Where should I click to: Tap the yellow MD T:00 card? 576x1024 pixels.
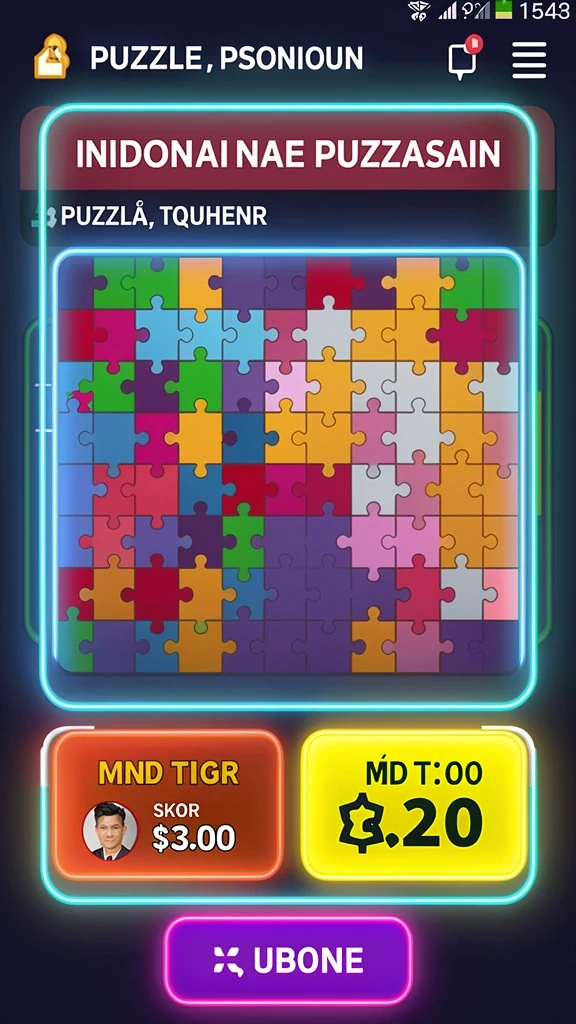414,805
